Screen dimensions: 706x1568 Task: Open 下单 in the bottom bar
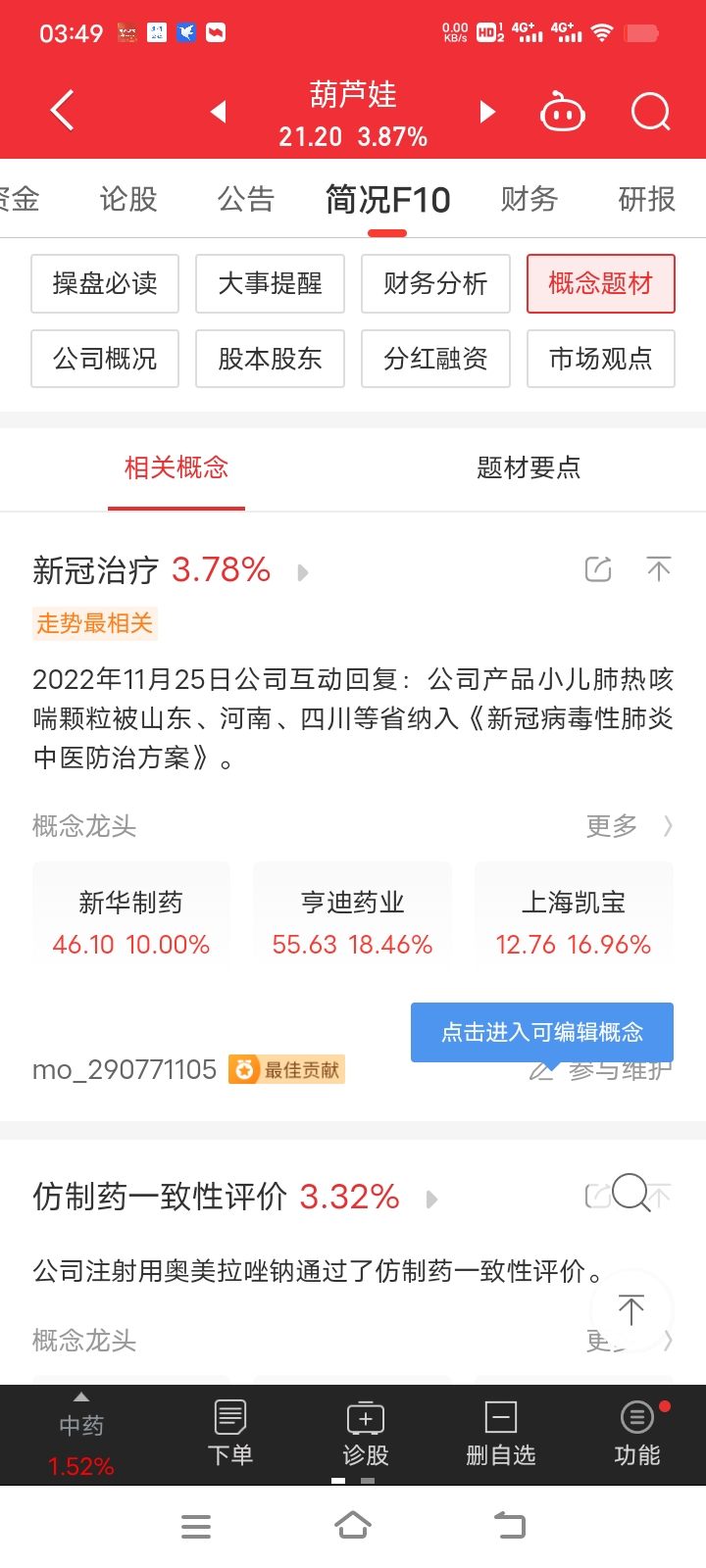(230, 1434)
